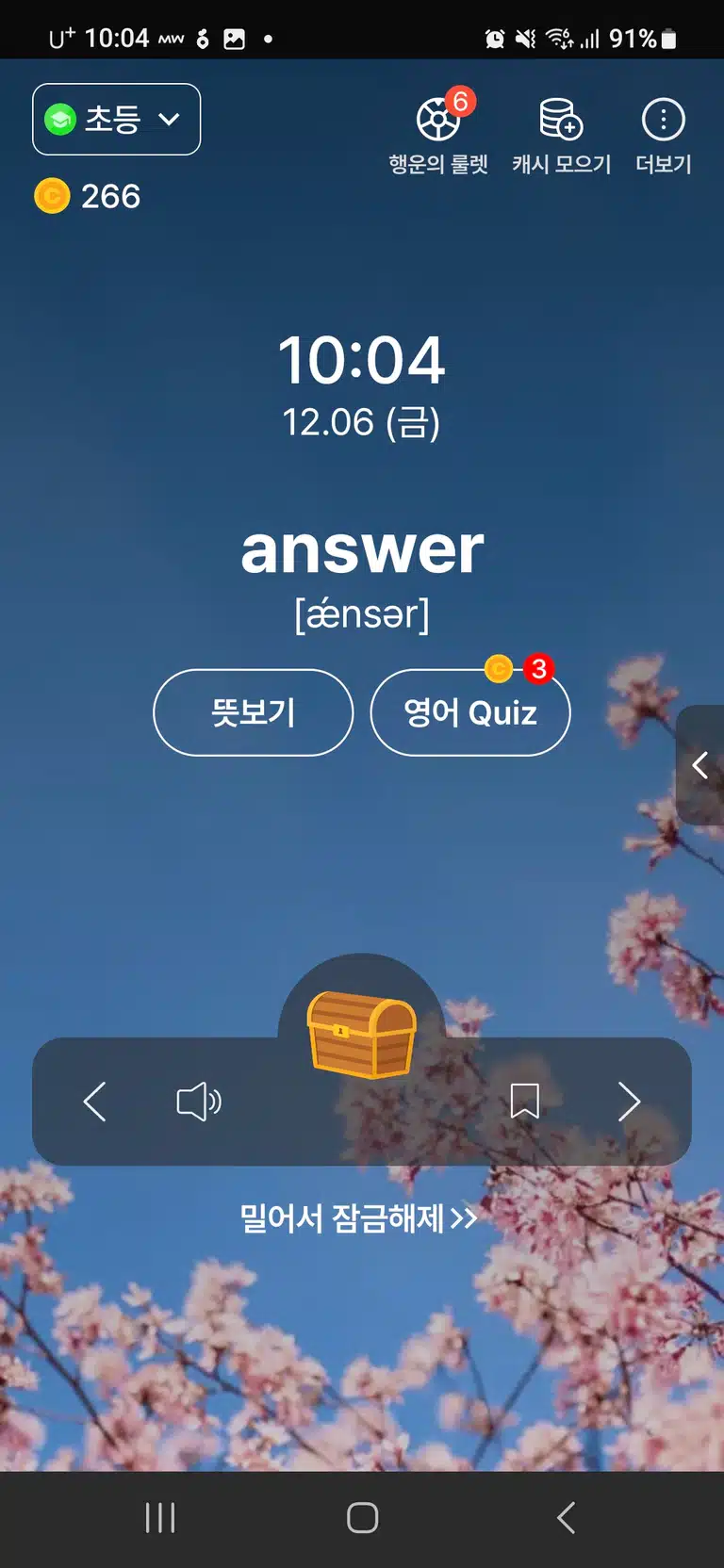Image resolution: width=724 pixels, height=1568 pixels.
Task: Open the 초등 level dropdown
Action: [x=116, y=119]
